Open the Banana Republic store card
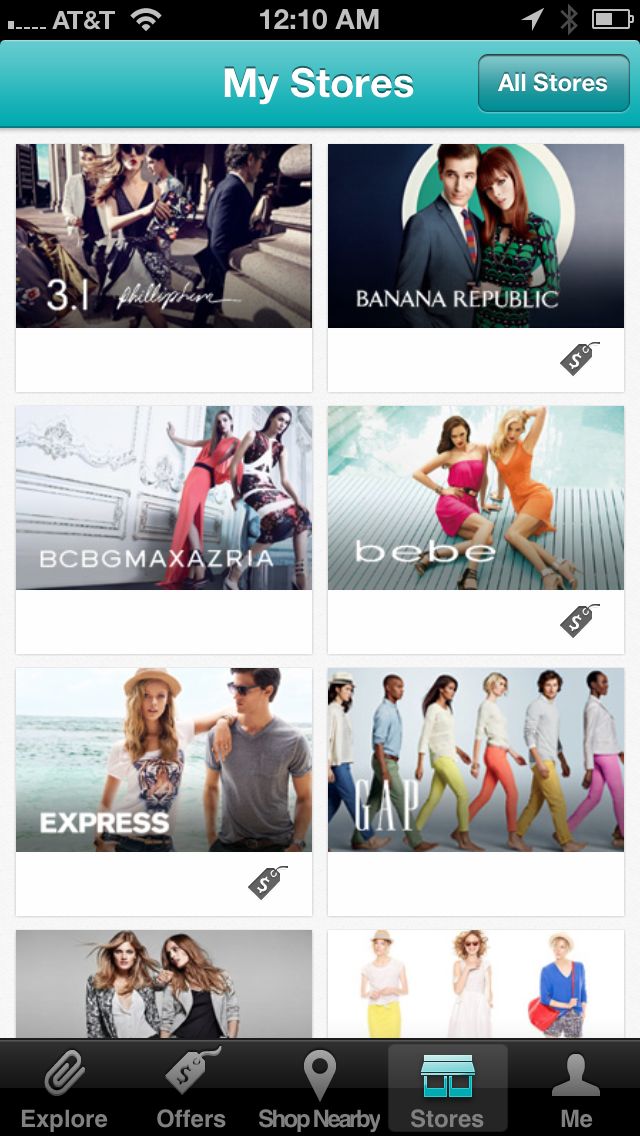Viewport: 640px width, 1136px height. (x=476, y=236)
